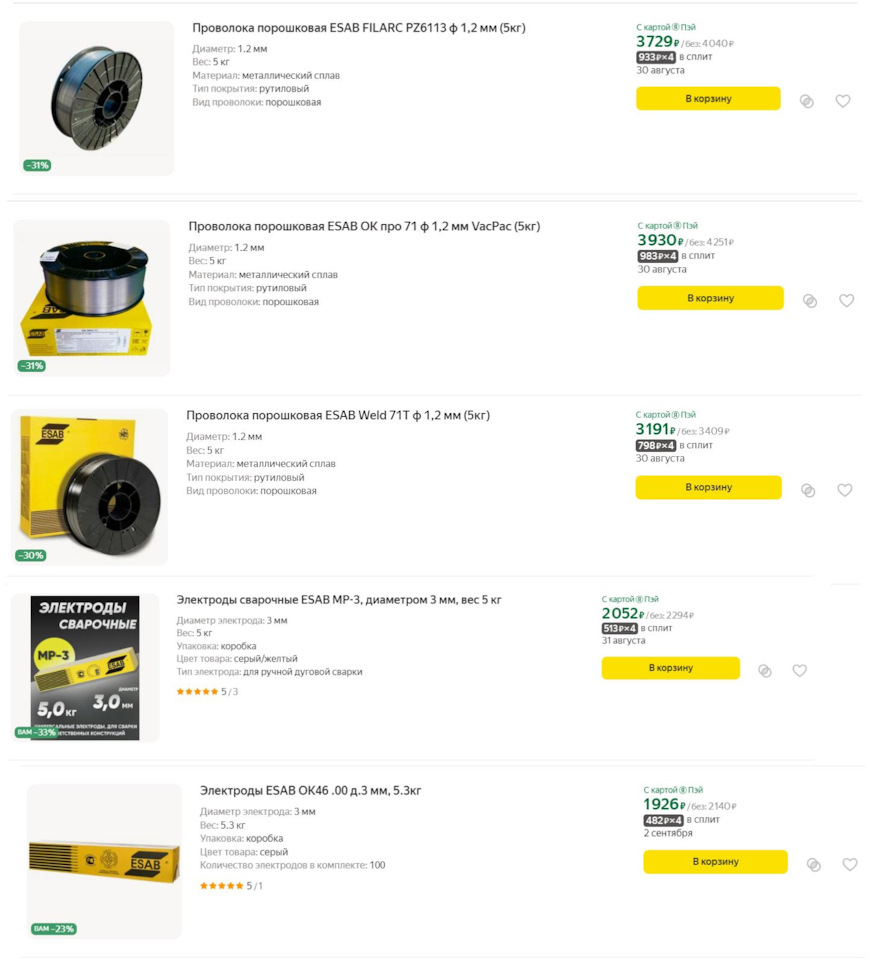Save ESAB МР-3 electrodes to favorites
The width and height of the screenshot is (885, 960).
(x=799, y=671)
